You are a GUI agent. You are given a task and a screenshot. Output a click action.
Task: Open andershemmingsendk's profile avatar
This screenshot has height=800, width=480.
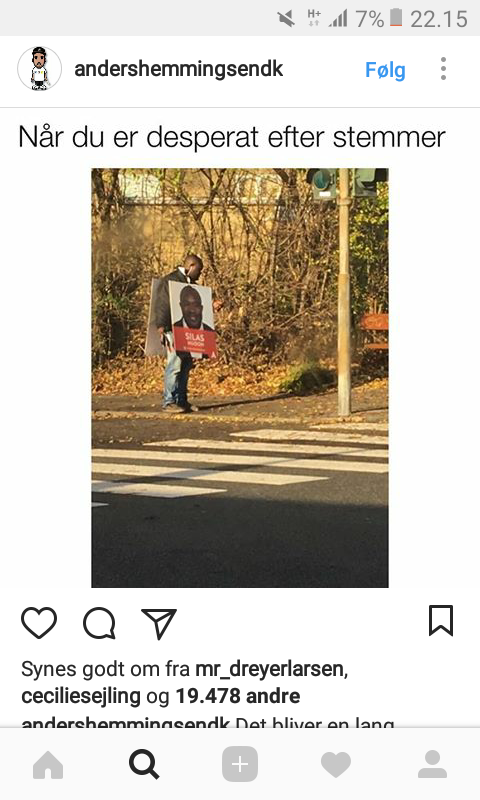pos(39,69)
